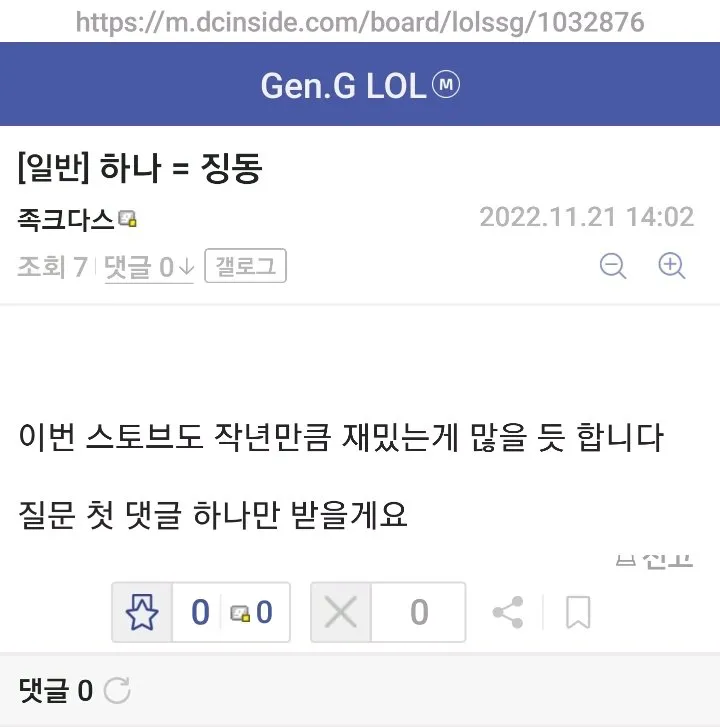Screen dimensions: 720x727
Task: Zoom in the post text size
Action: pos(671,266)
